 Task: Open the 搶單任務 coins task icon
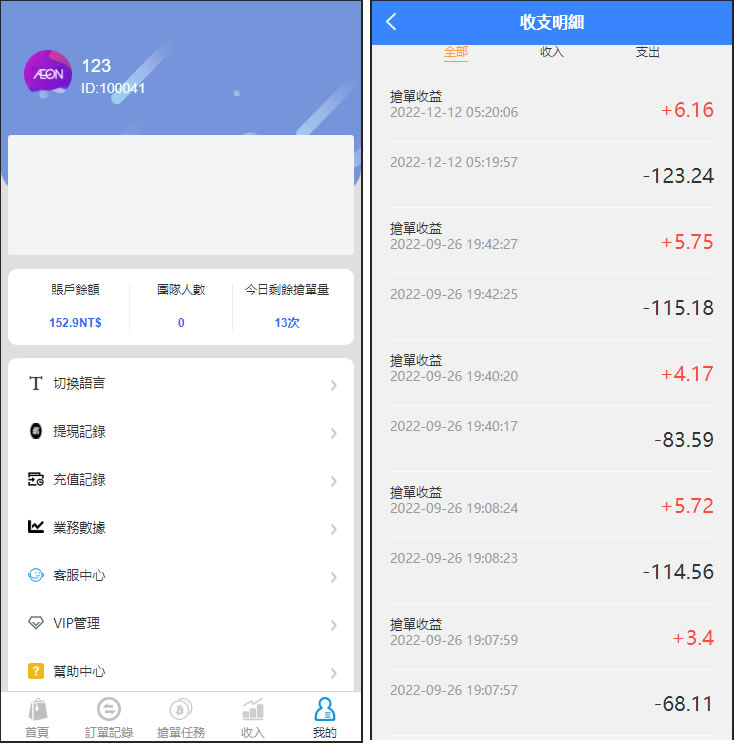coord(181,710)
